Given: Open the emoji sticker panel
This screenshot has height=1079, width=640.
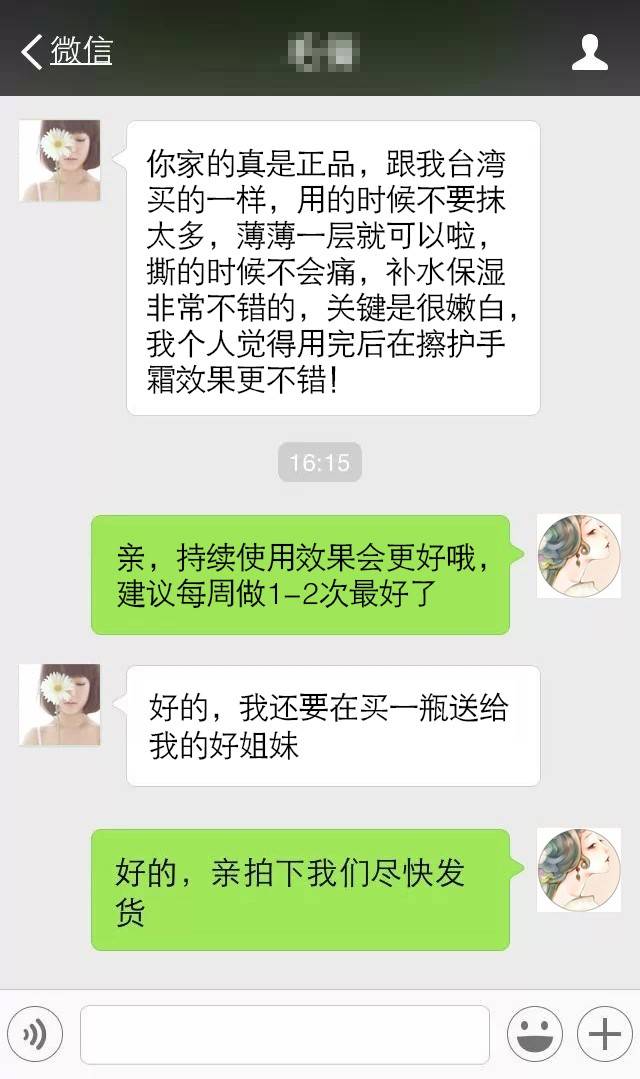Looking at the screenshot, I should click(534, 1034).
